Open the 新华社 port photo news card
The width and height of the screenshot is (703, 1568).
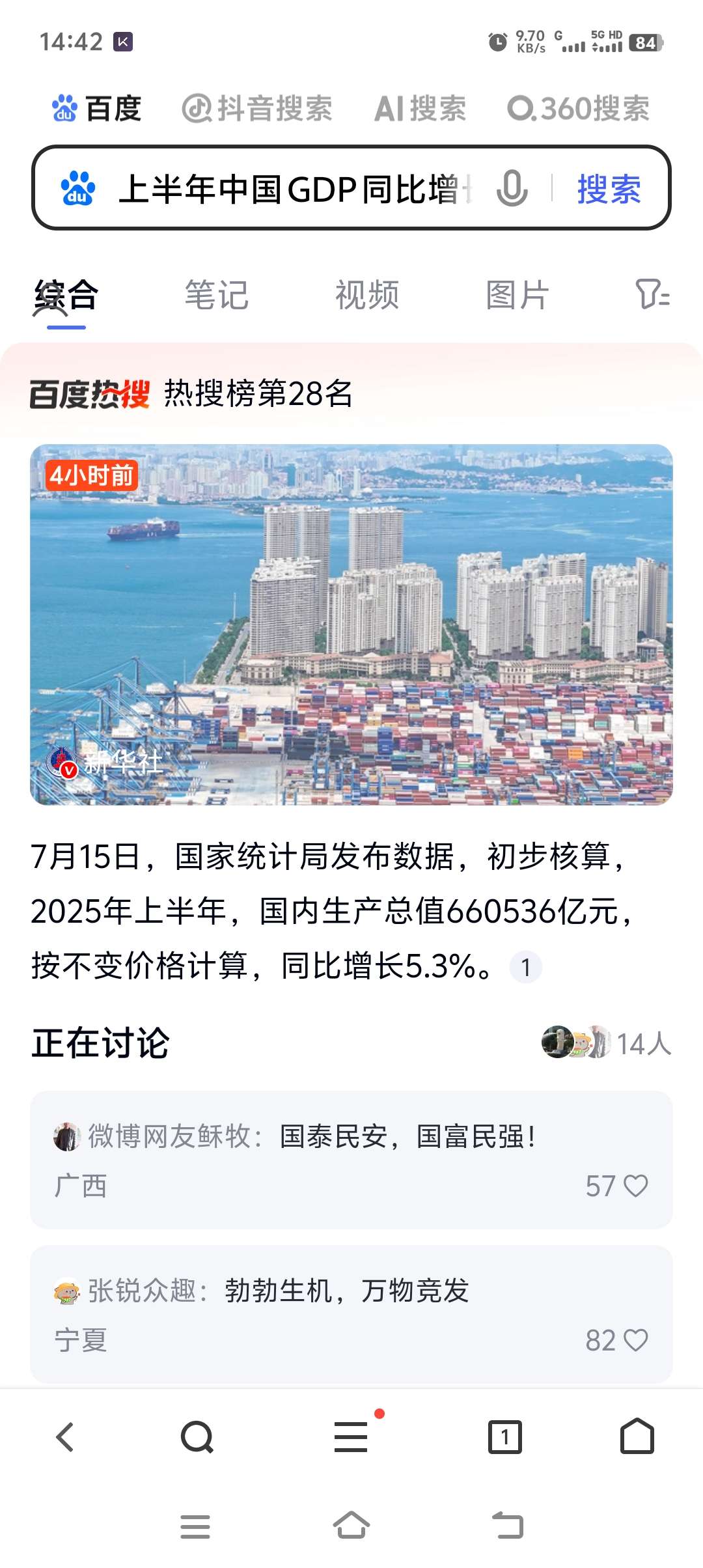coord(351,624)
